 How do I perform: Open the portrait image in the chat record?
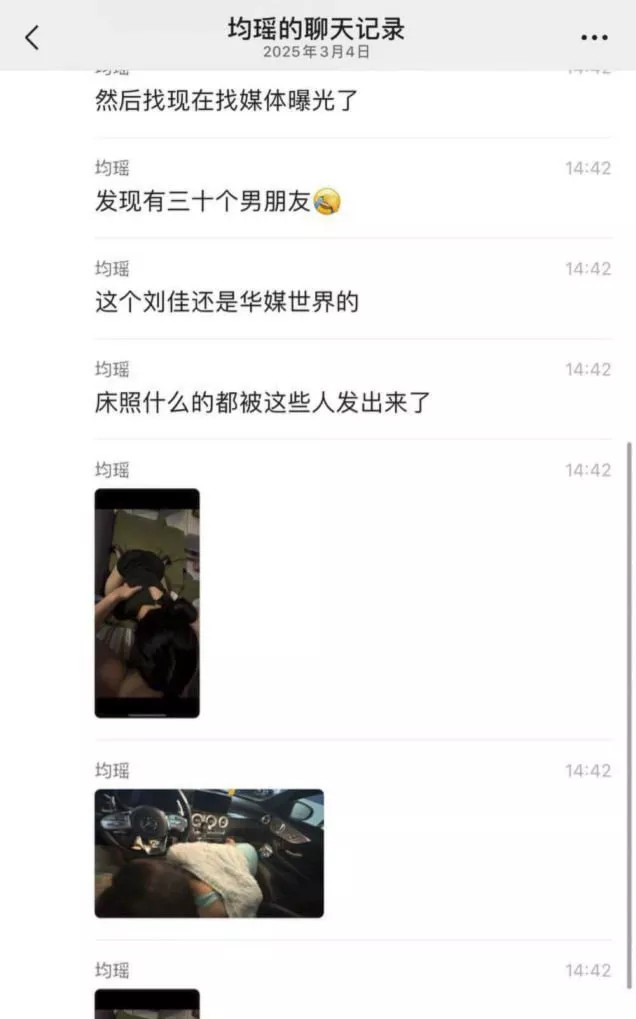[x=147, y=603]
